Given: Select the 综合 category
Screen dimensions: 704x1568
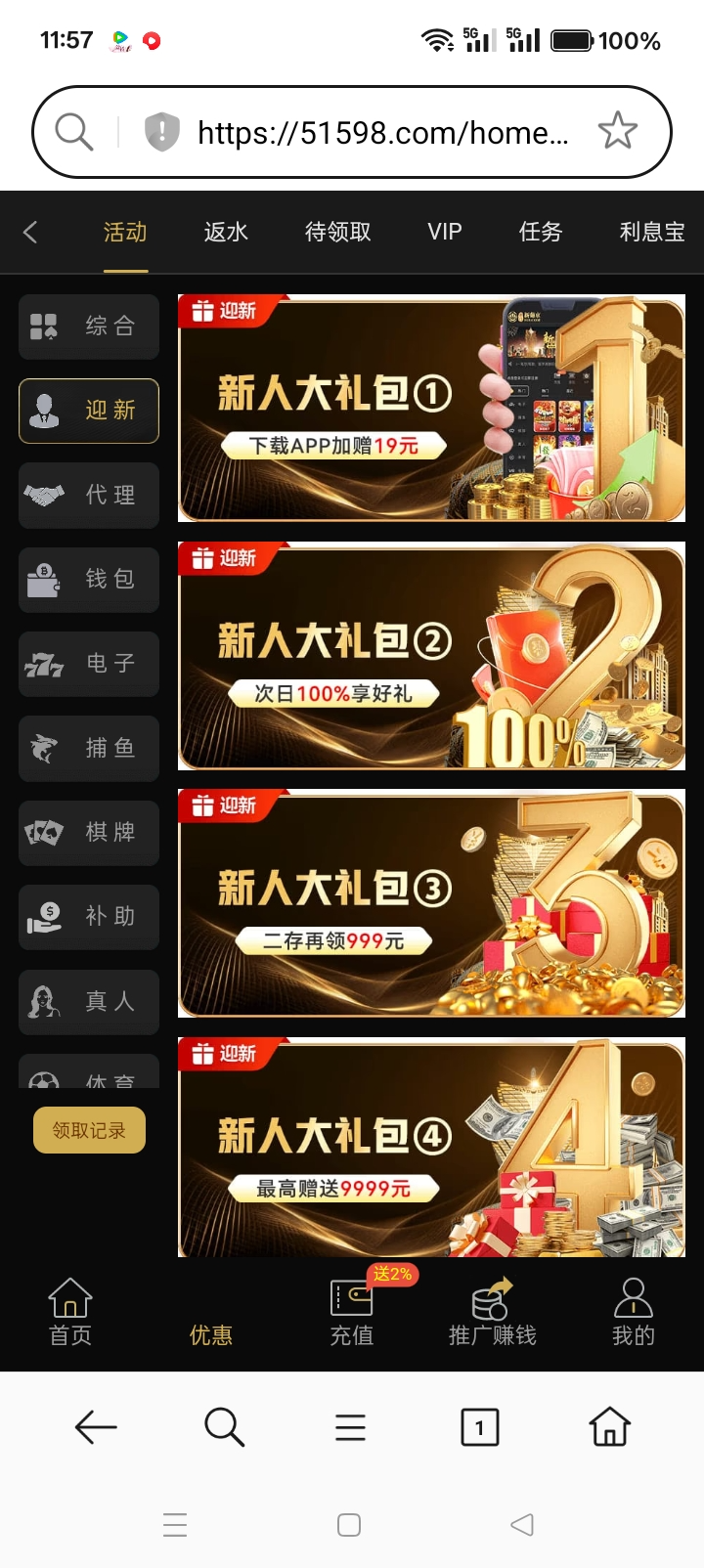Looking at the screenshot, I should (89, 327).
